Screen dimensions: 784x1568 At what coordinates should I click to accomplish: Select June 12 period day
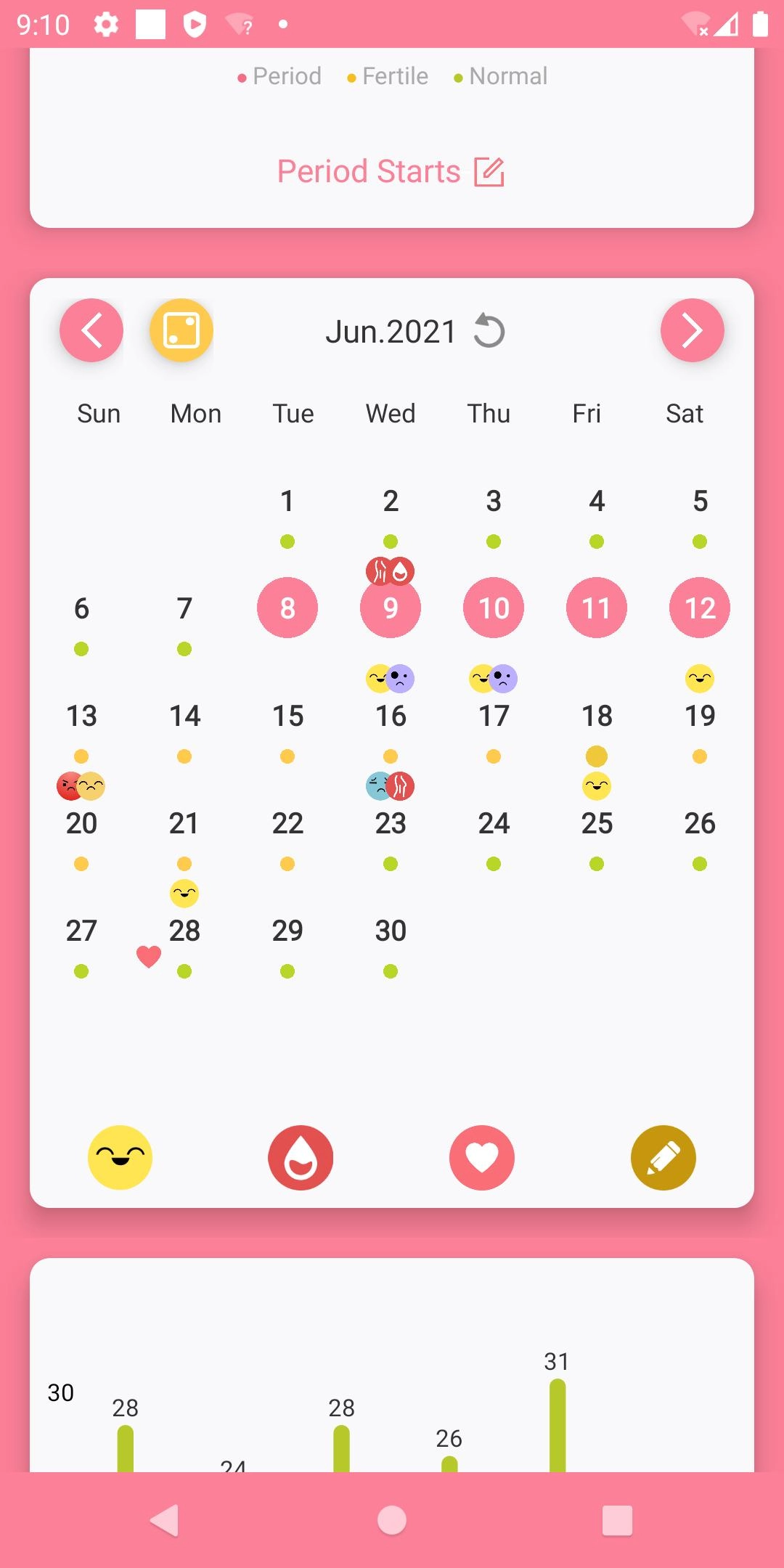point(700,608)
